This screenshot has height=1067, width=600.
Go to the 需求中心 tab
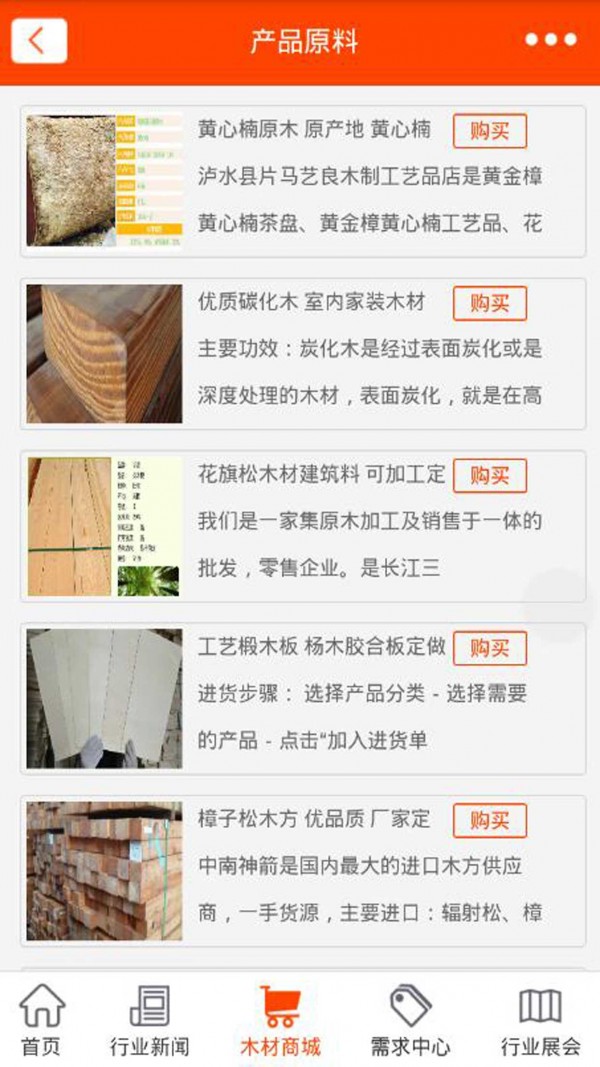410,1020
